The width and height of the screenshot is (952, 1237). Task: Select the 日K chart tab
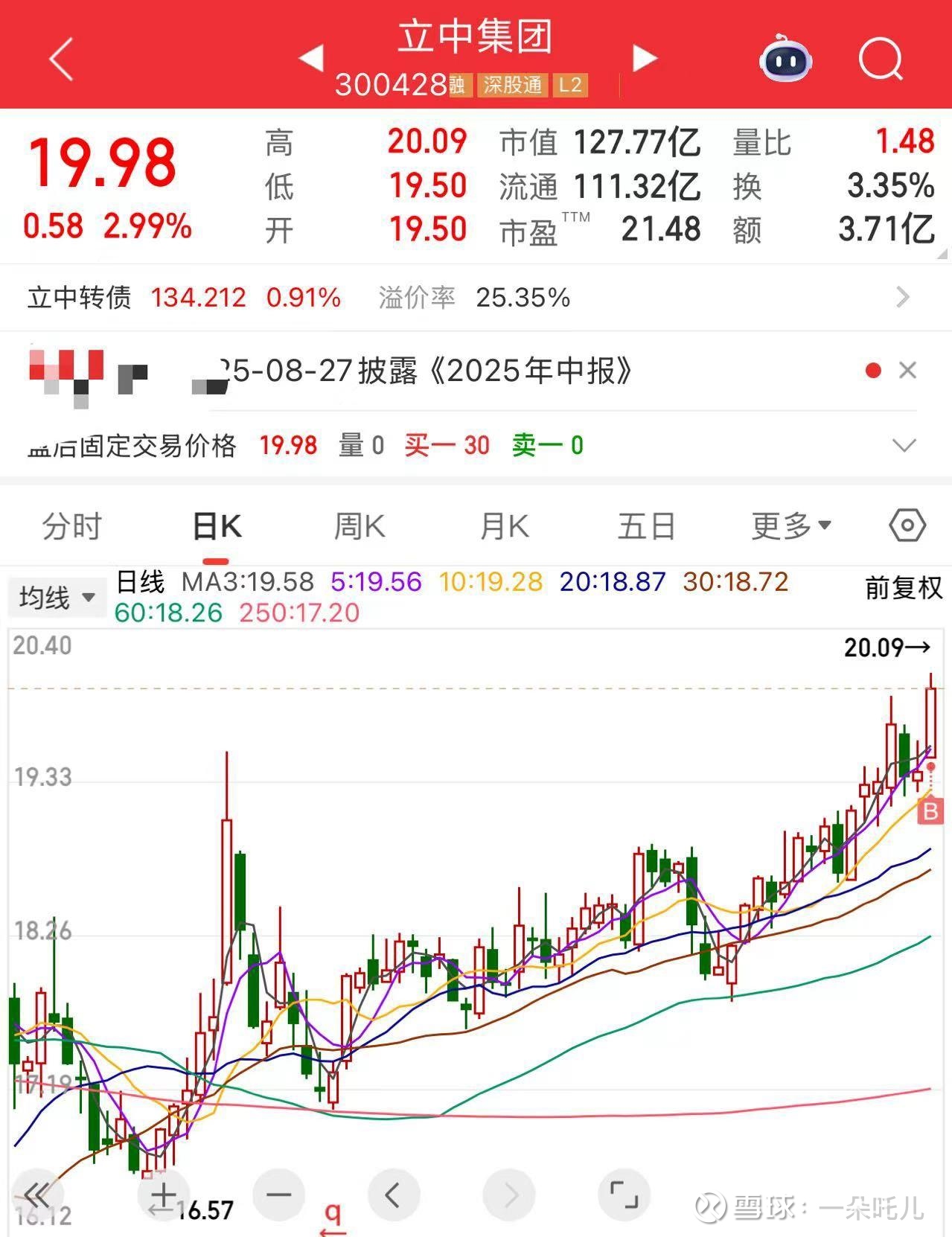coord(217,527)
